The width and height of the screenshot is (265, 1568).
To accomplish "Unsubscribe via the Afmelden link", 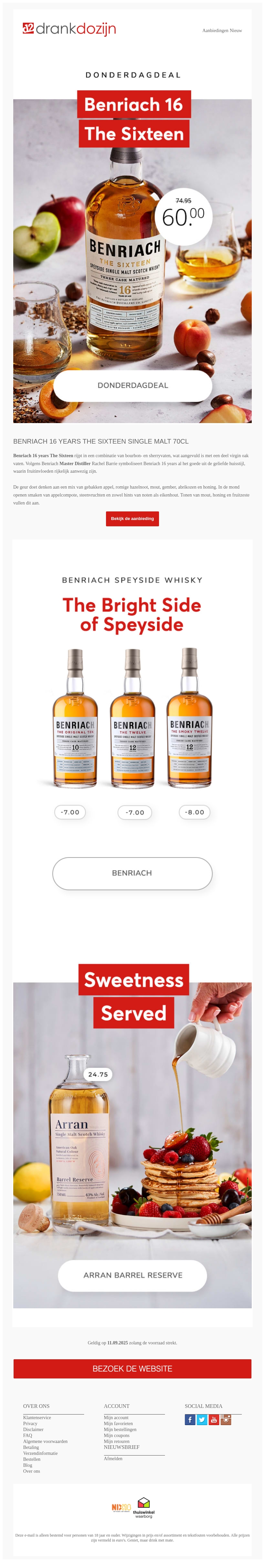I will coord(113,1459).
